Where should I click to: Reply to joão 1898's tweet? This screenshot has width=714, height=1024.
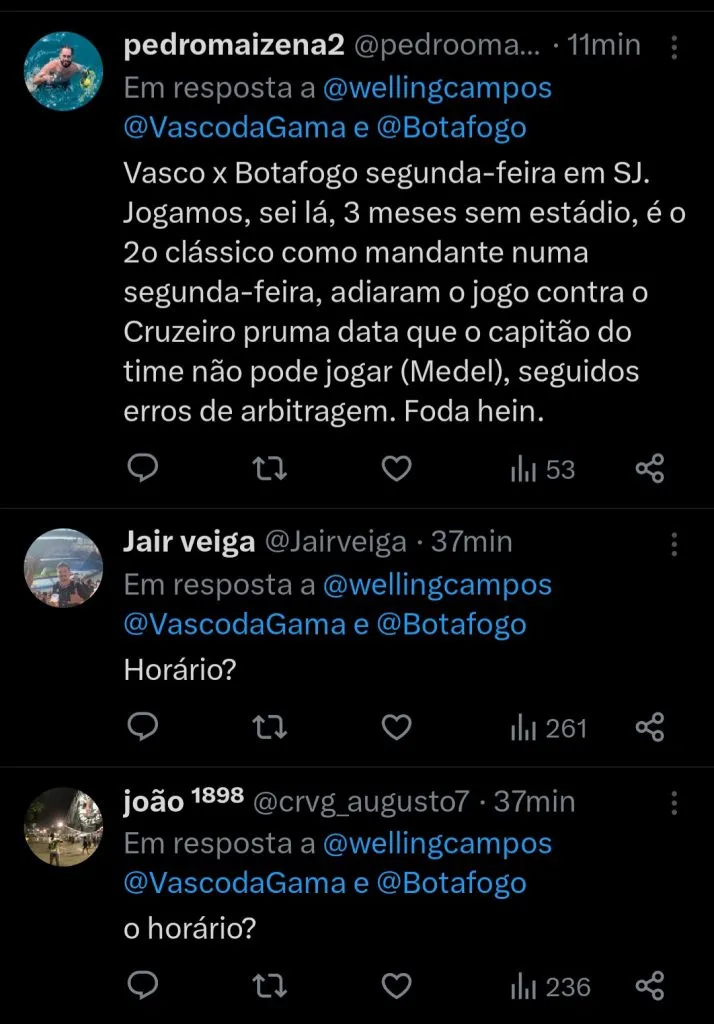click(x=144, y=987)
